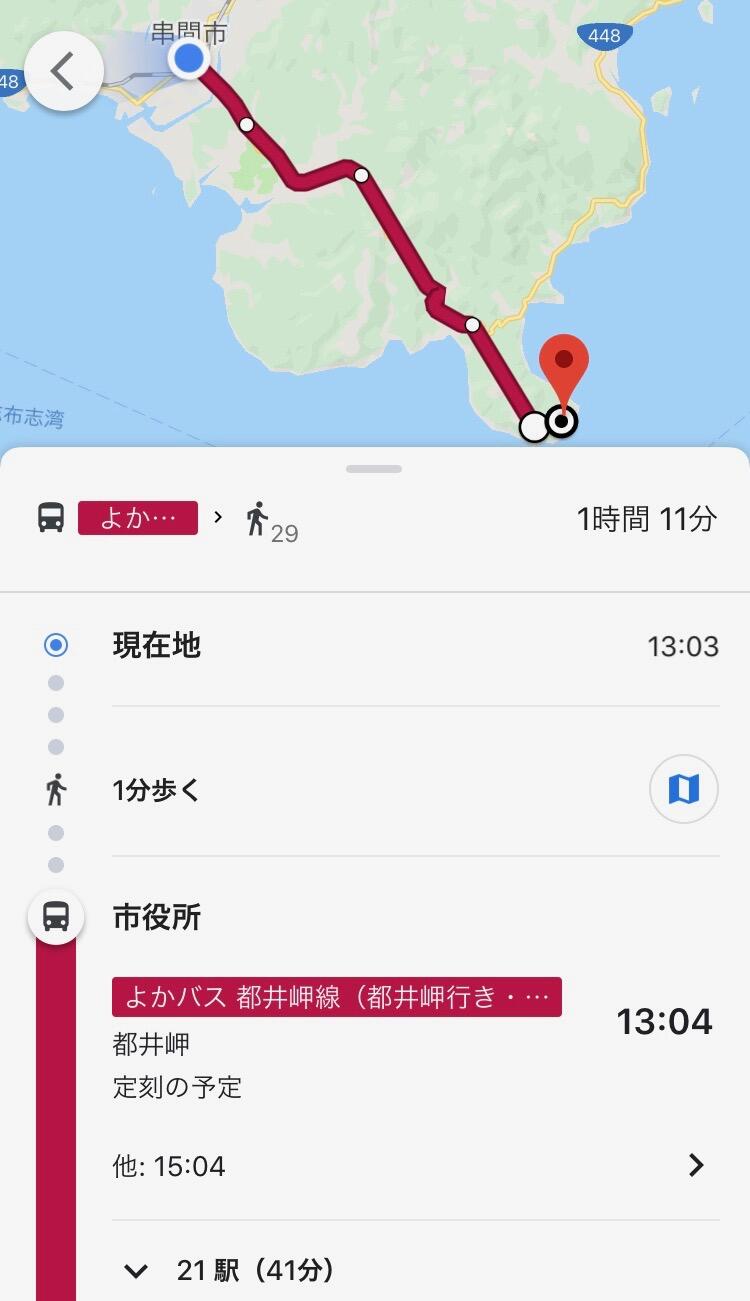Image resolution: width=750 pixels, height=1301 pixels.
Task: Open the よかバス 都井岬線 route label
Action: [337, 997]
